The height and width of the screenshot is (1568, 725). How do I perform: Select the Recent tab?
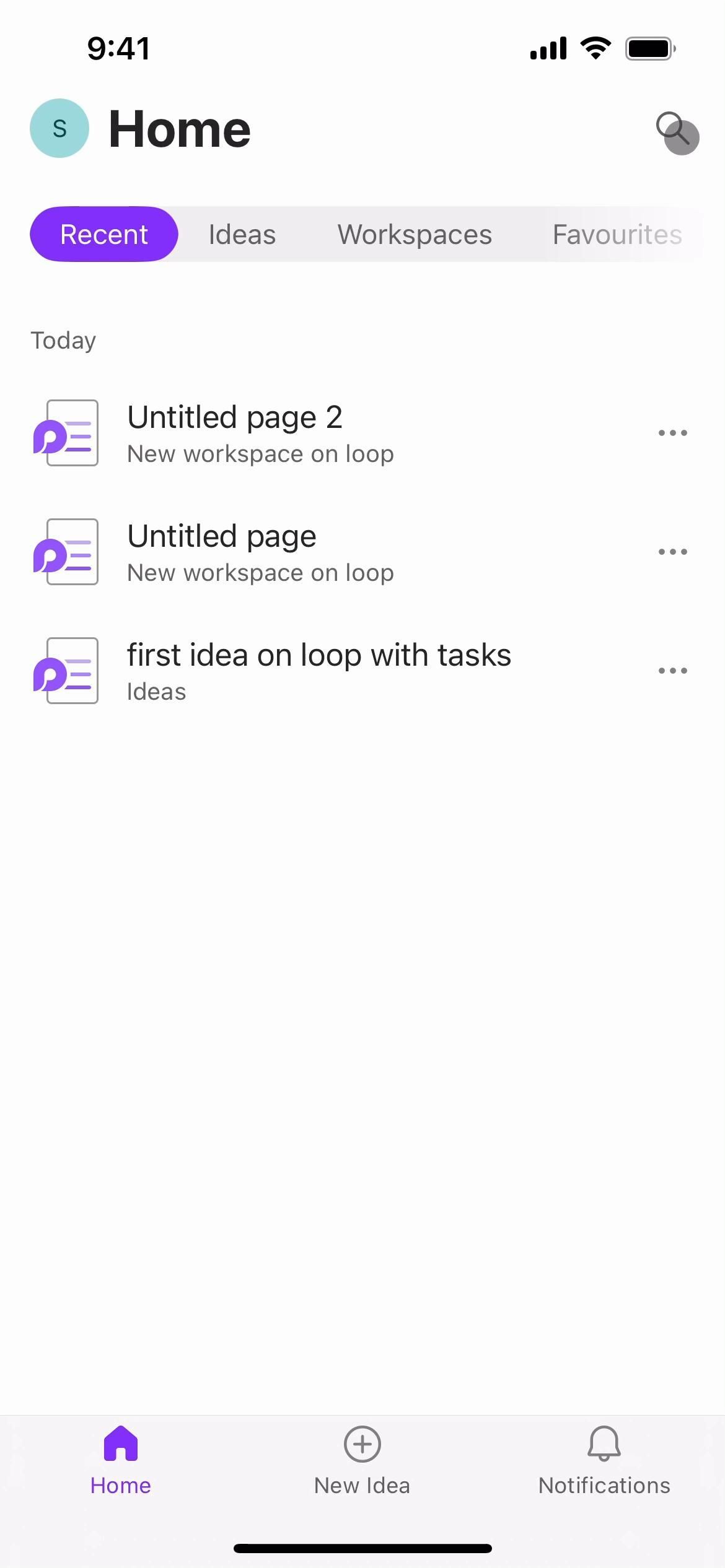[x=104, y=235]
